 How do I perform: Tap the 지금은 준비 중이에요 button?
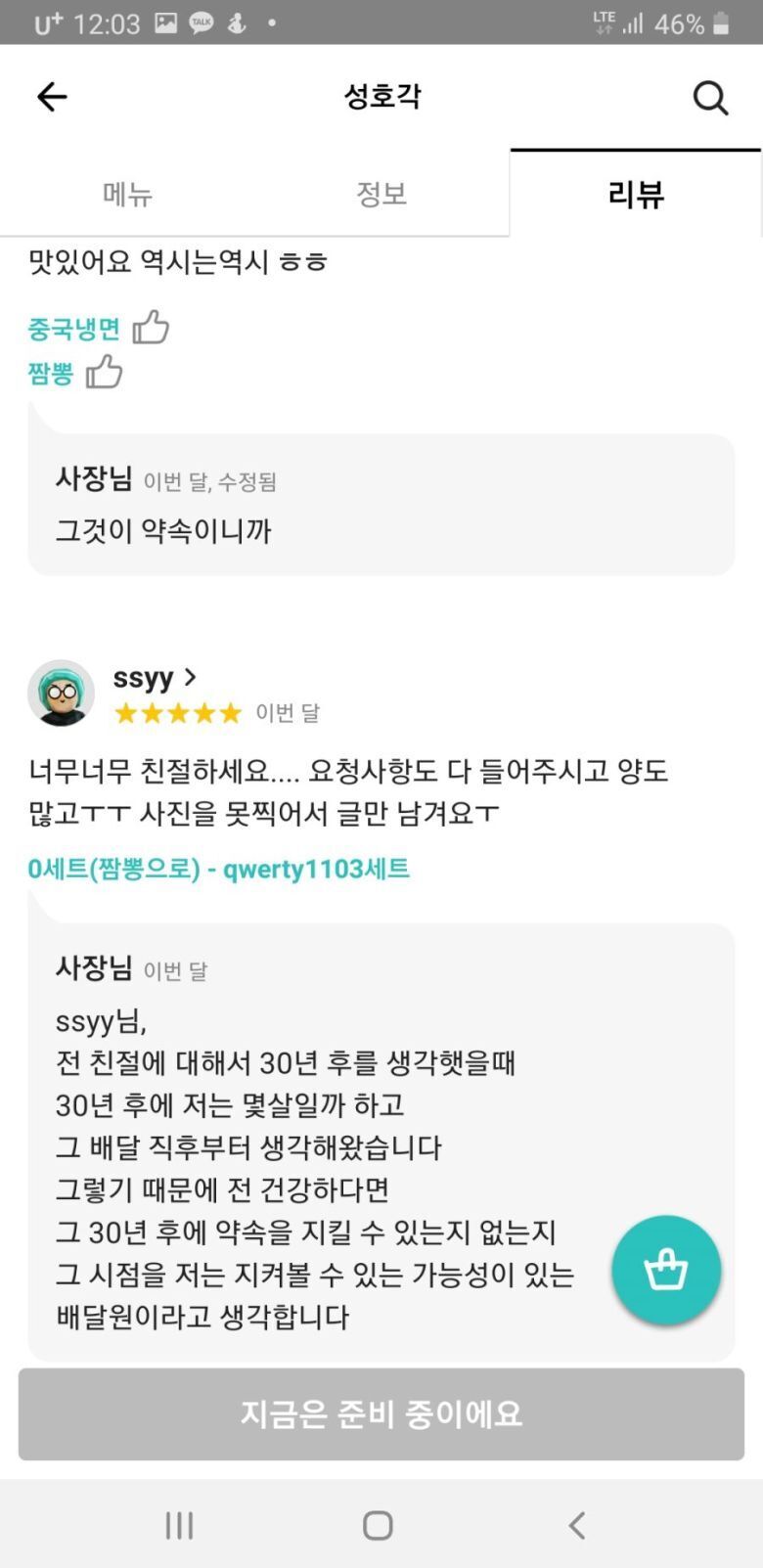[x=381, y=1413]
